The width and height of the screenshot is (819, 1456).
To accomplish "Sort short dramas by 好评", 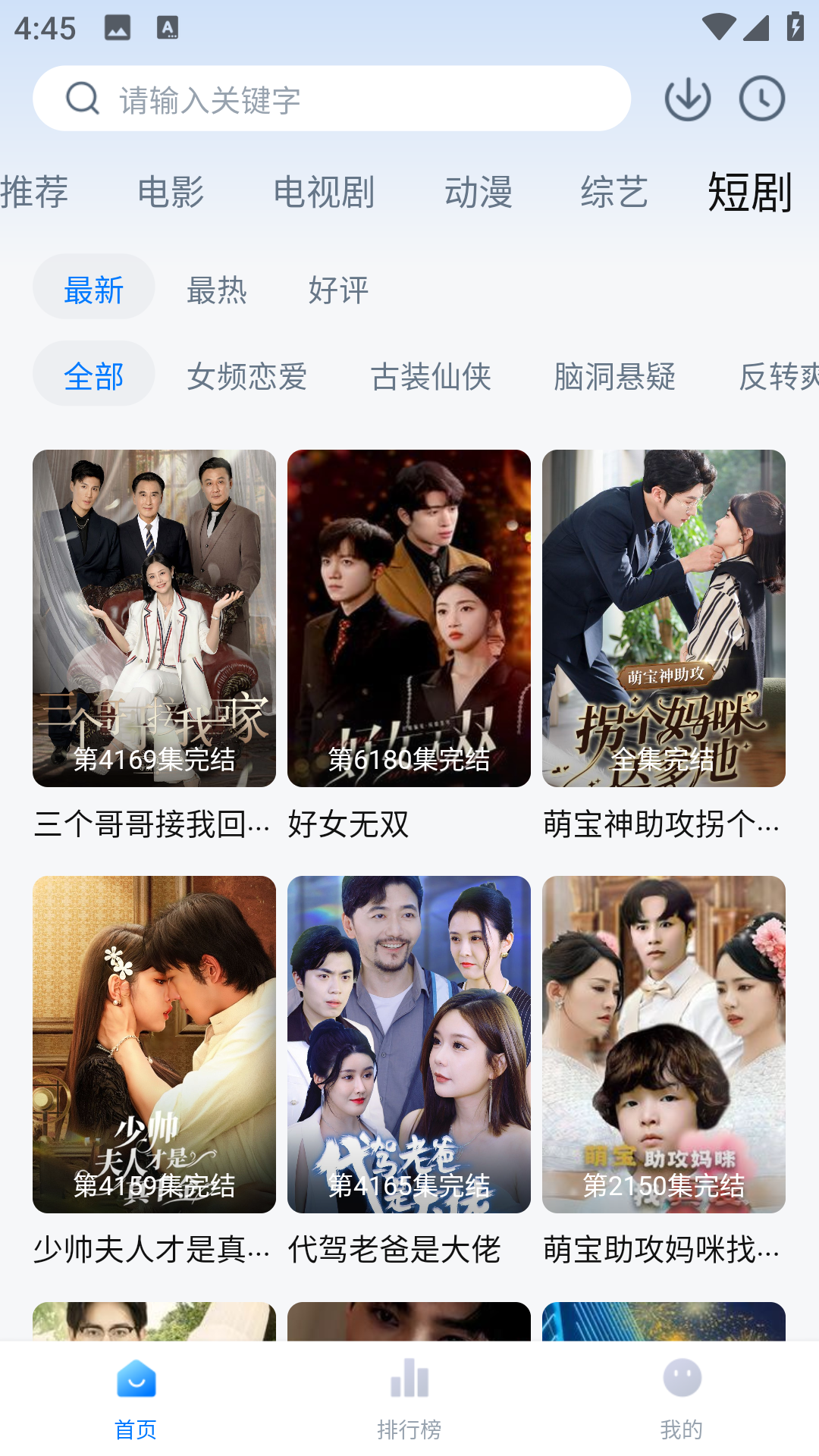I will pyautogui.click(x=338, y=290).
